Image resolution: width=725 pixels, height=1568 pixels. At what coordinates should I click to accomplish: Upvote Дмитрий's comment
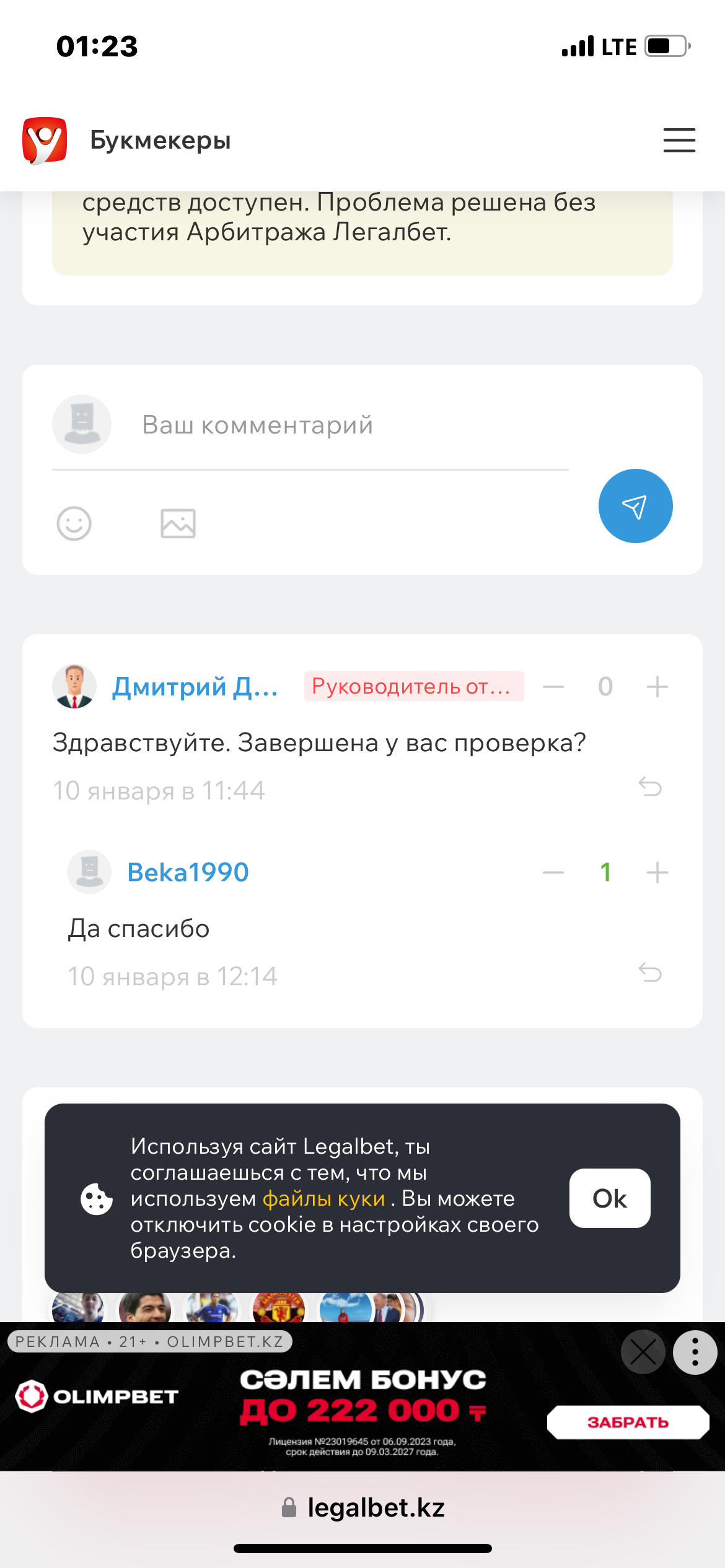click(657, 687)
